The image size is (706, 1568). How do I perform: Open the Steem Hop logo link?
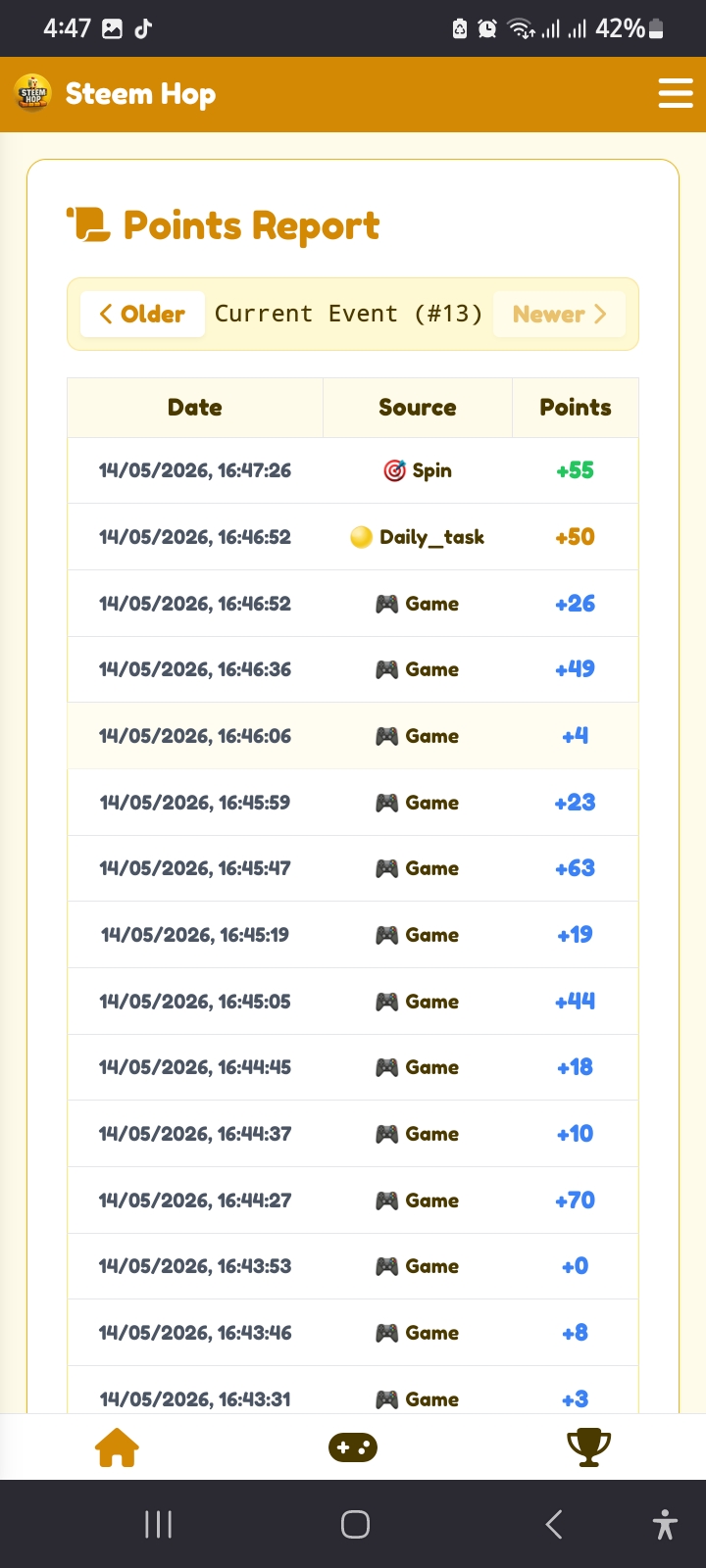pos(116,94)
